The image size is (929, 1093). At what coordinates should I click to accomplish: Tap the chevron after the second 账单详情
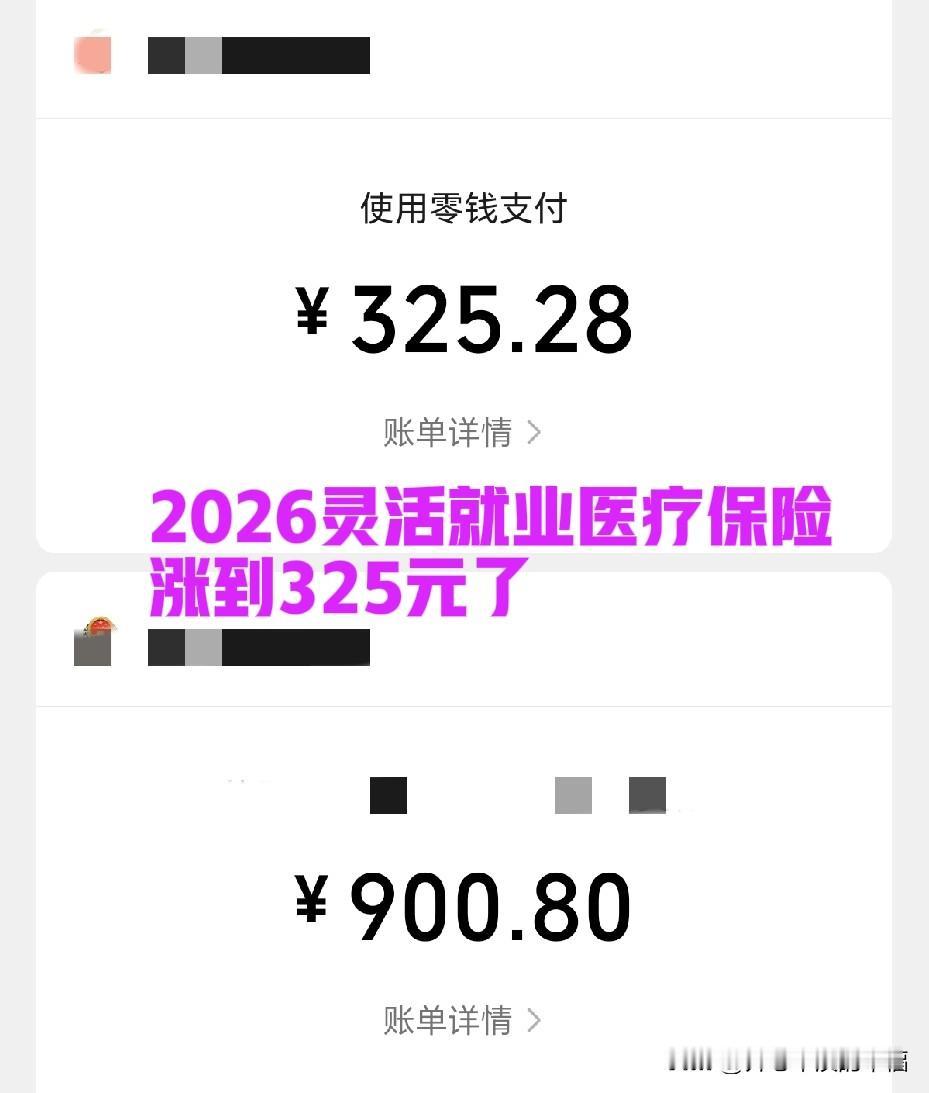click(535, 1021)
